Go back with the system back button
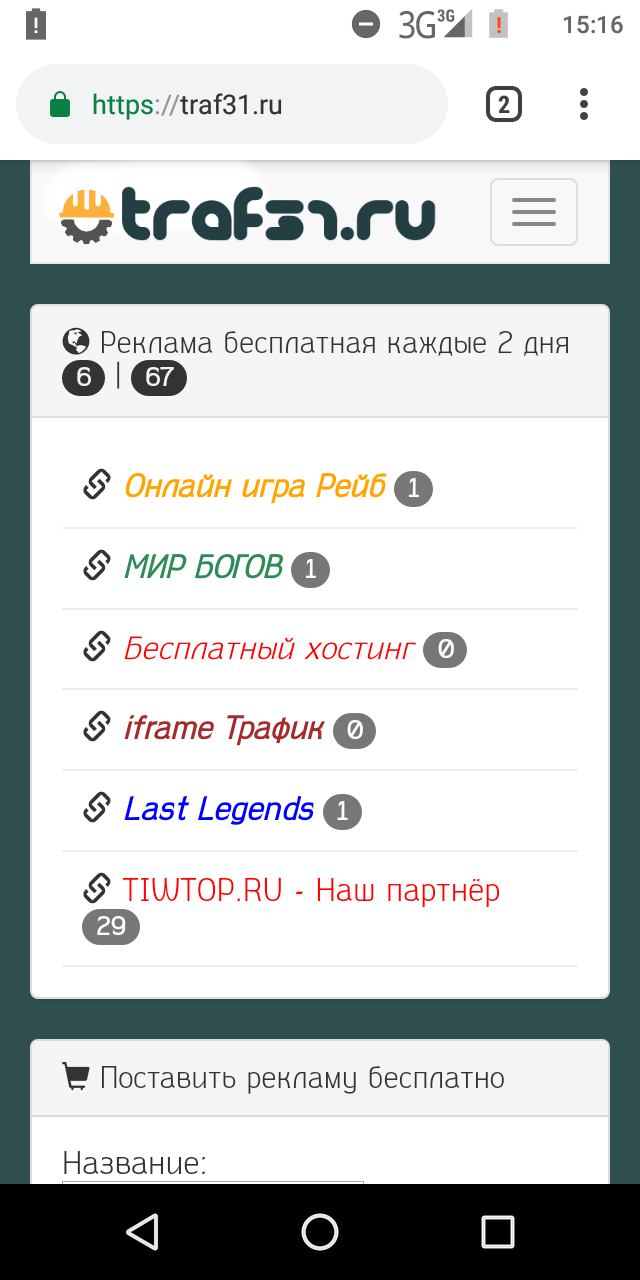The image size is (640, 1280). (142, 1231)
